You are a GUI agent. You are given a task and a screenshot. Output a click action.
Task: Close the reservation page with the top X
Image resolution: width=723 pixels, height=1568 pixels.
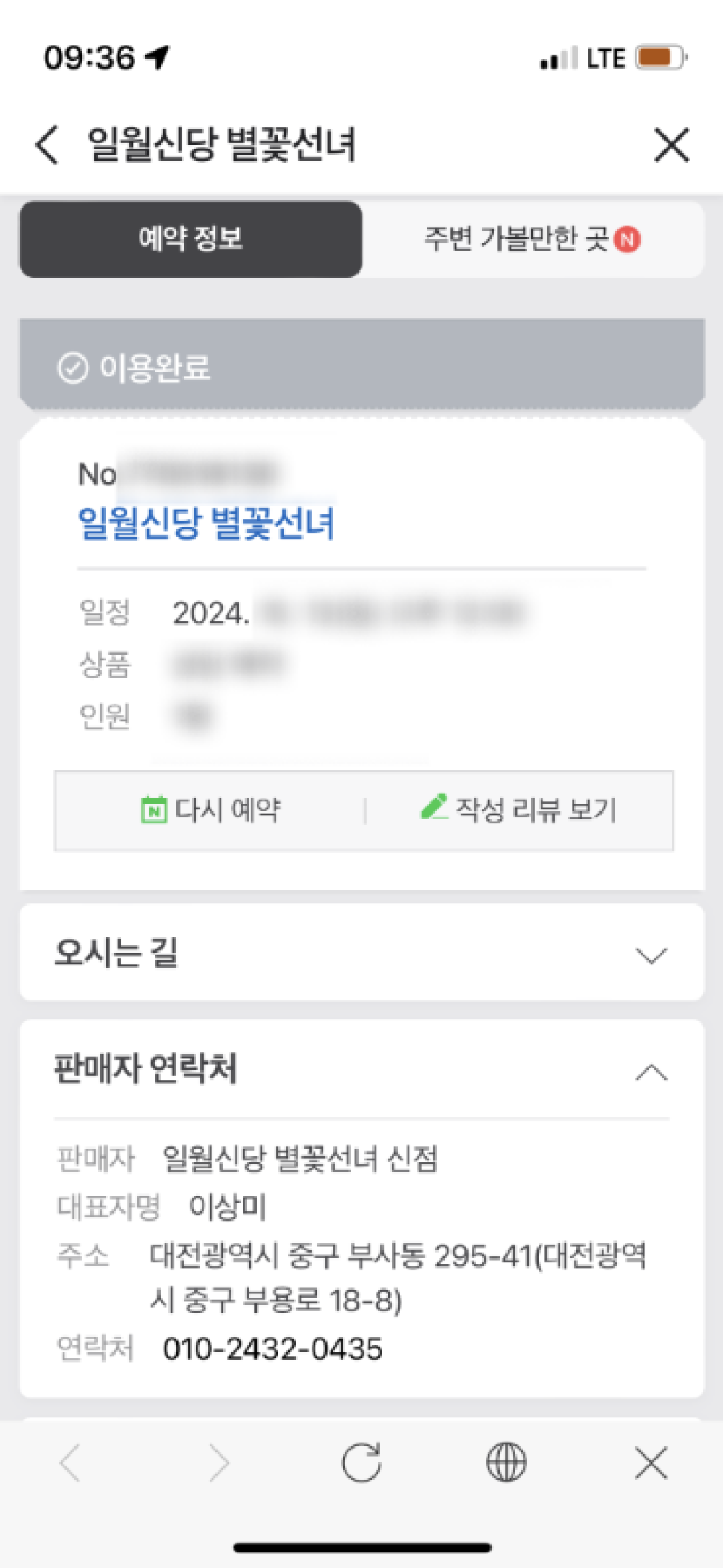(x=671, y=145)
